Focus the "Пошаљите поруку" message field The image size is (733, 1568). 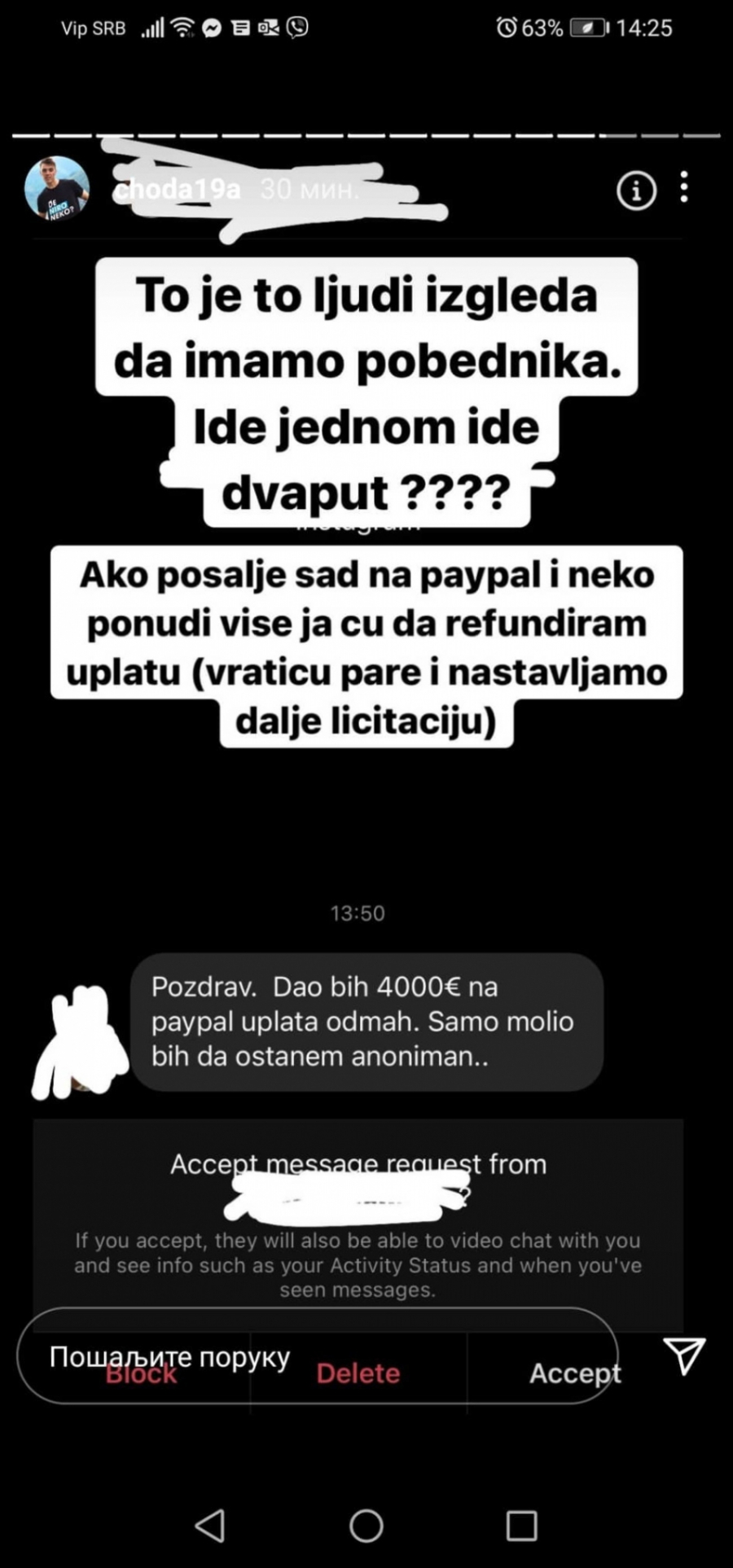coord(318,1356)
